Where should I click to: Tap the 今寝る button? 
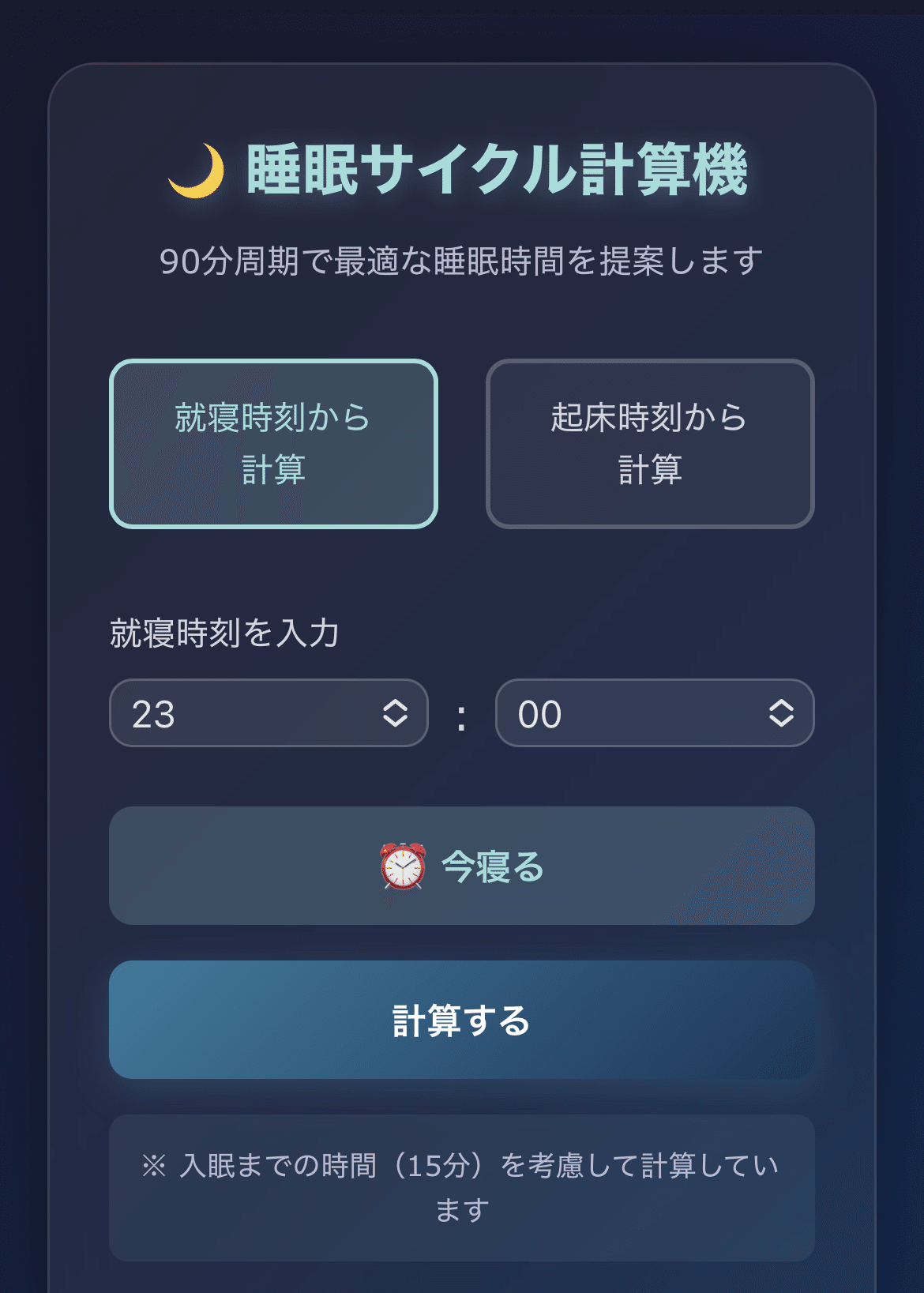(x=461, y=866)
